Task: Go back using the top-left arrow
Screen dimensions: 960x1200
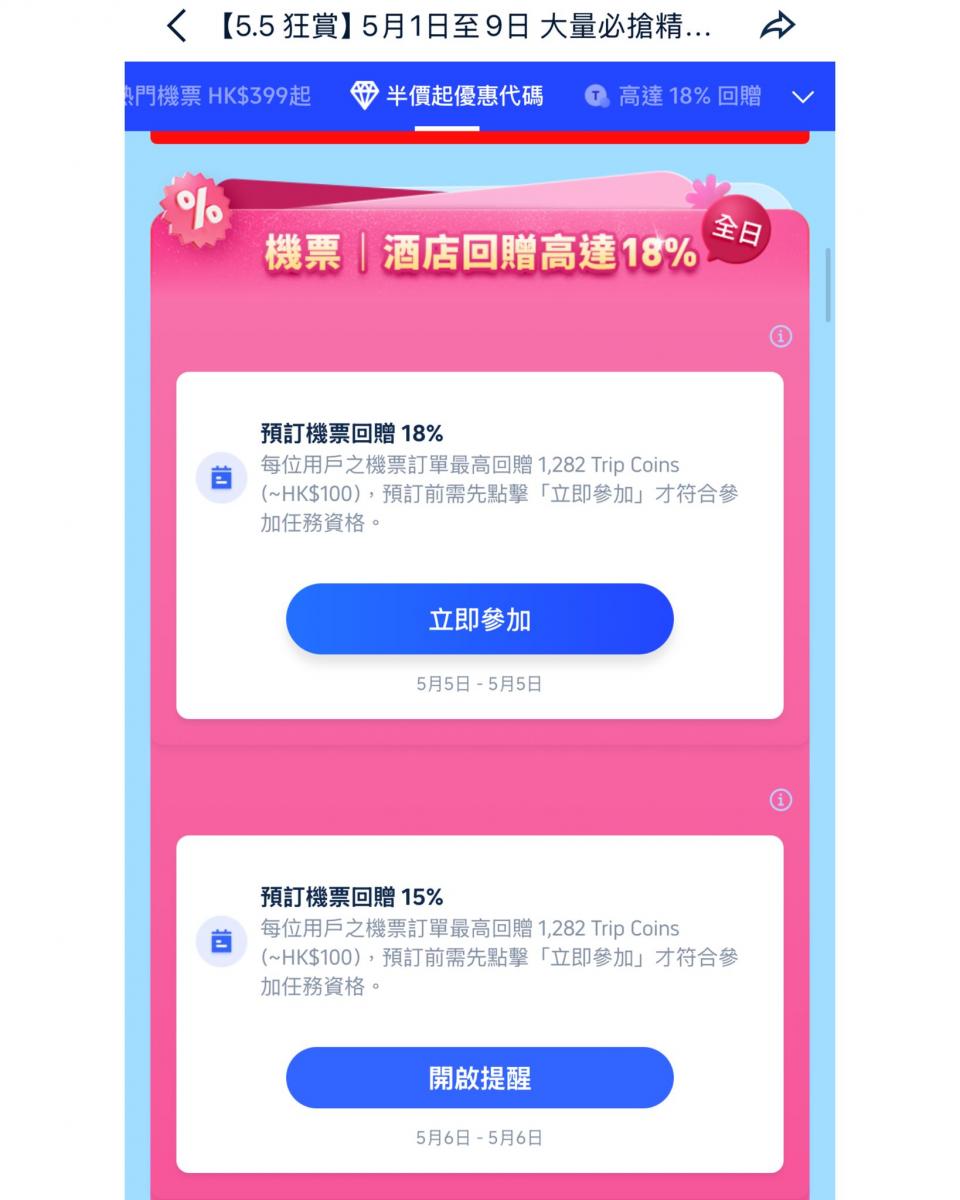Action: (177, 27)
